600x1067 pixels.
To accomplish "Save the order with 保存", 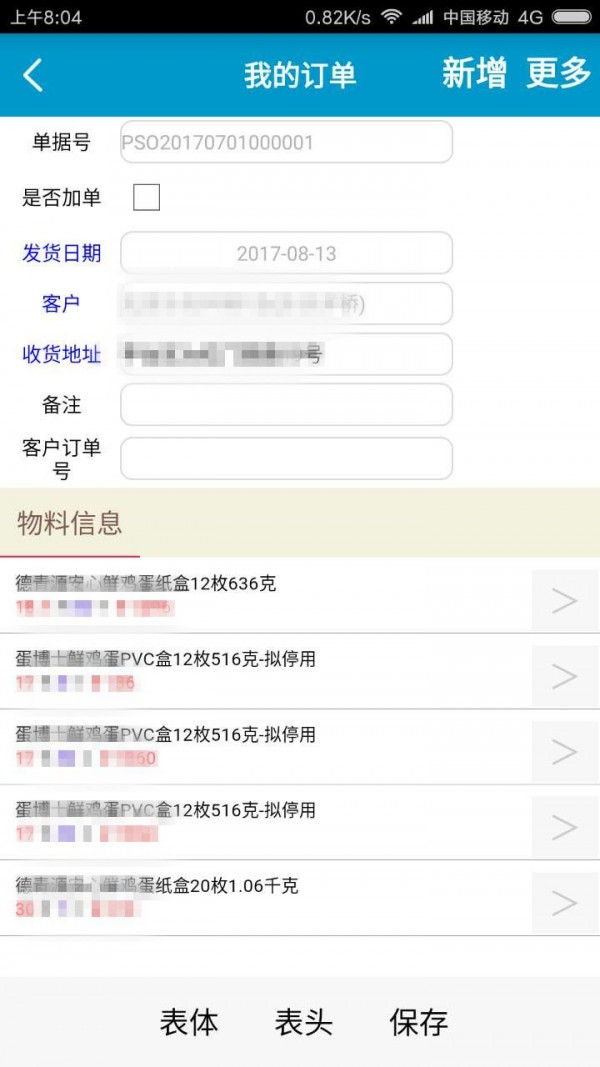I will (419, 1022).
